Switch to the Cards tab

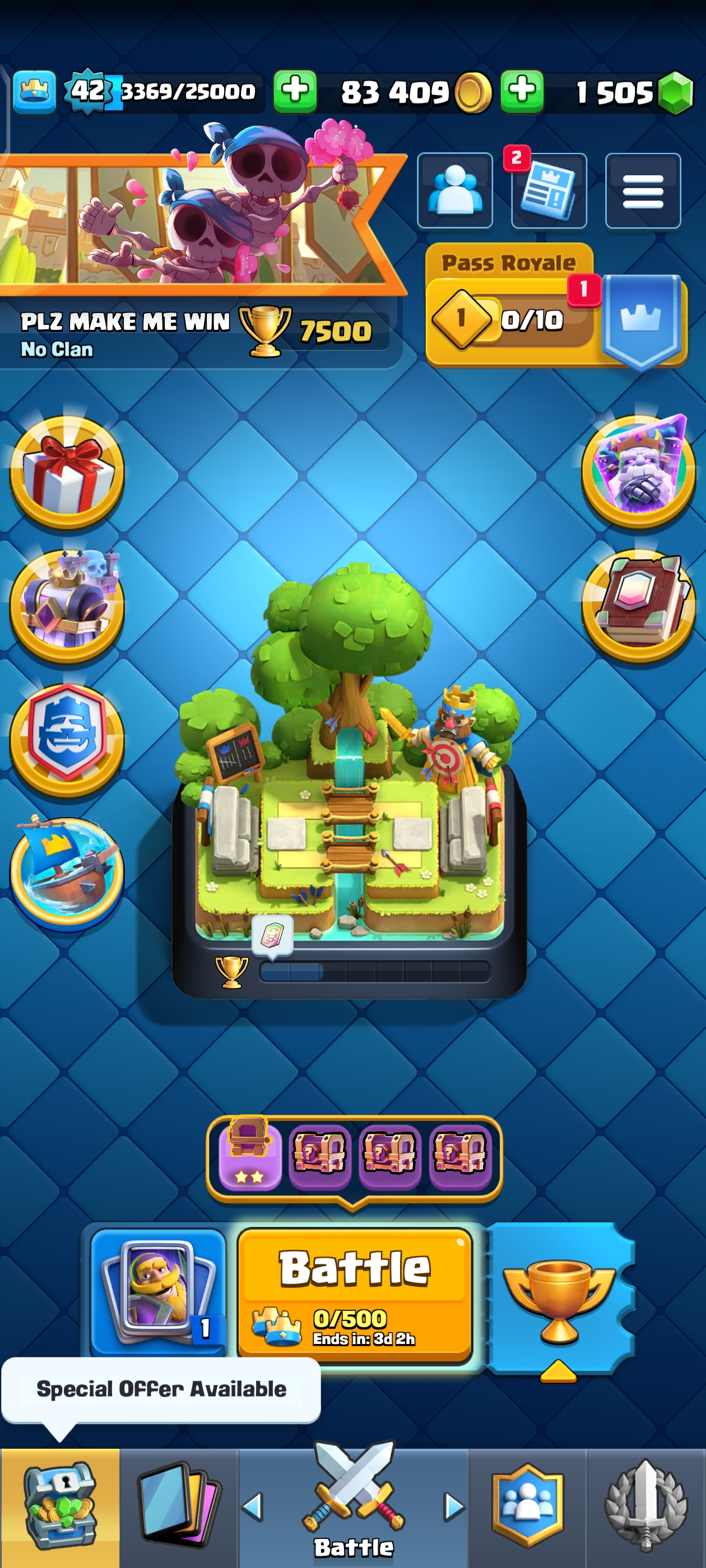tap(178, 1506)
